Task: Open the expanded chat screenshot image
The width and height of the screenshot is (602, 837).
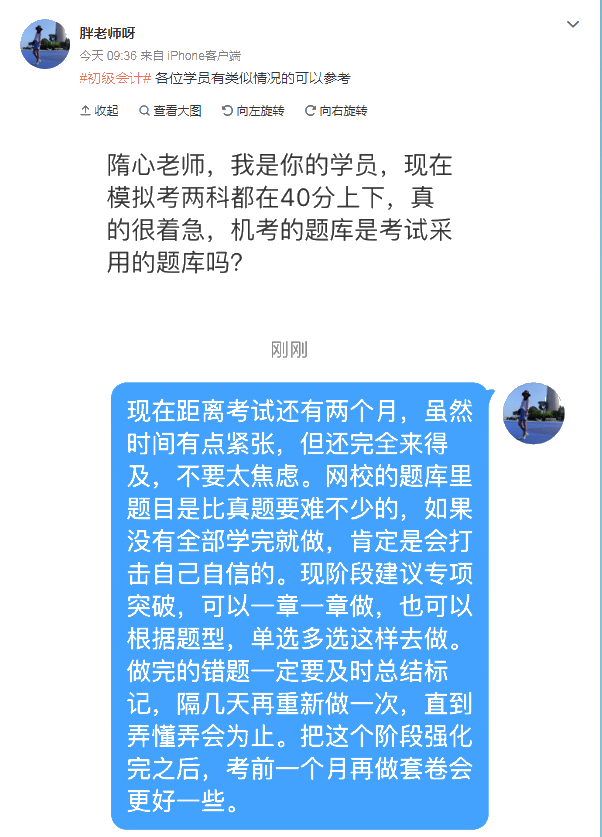Action: point(300,480)
